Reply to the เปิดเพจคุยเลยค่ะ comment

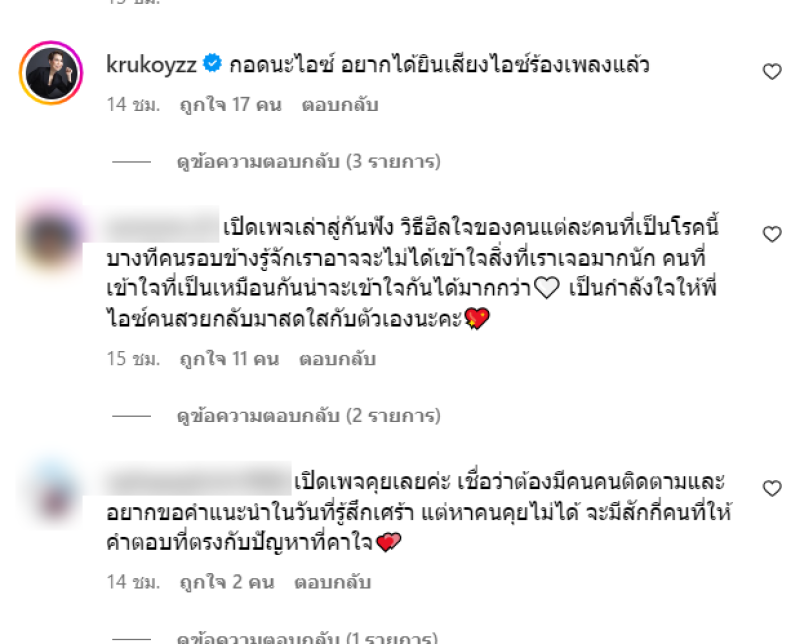click(333, 582)
